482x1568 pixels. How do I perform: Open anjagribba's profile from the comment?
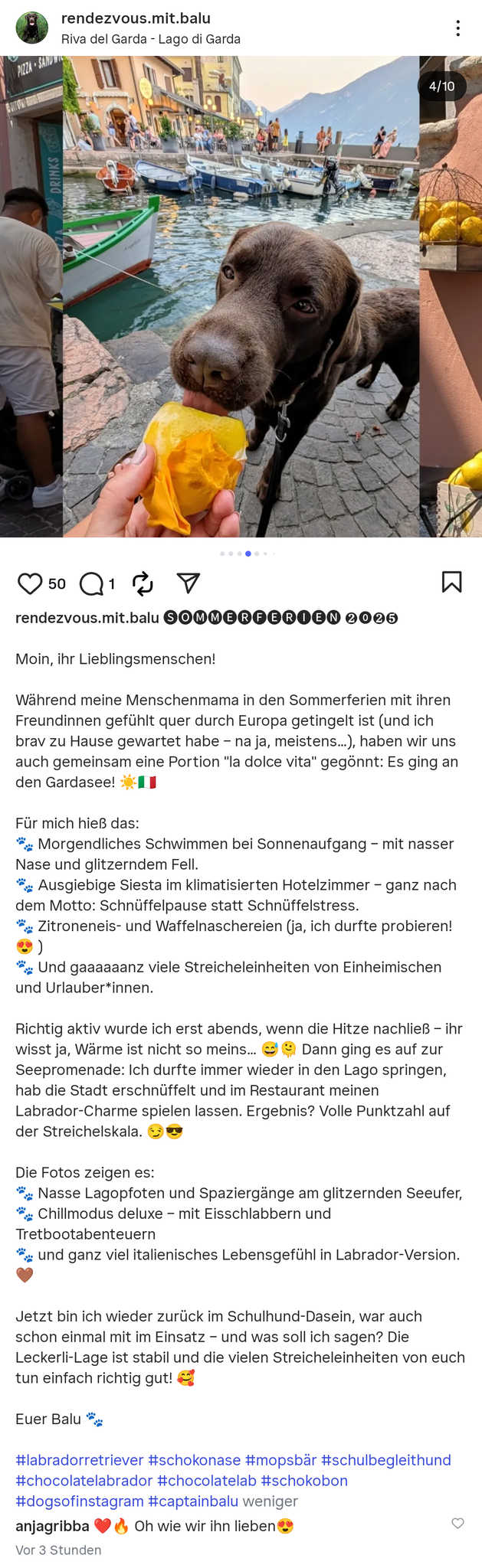pos(52,1526)
